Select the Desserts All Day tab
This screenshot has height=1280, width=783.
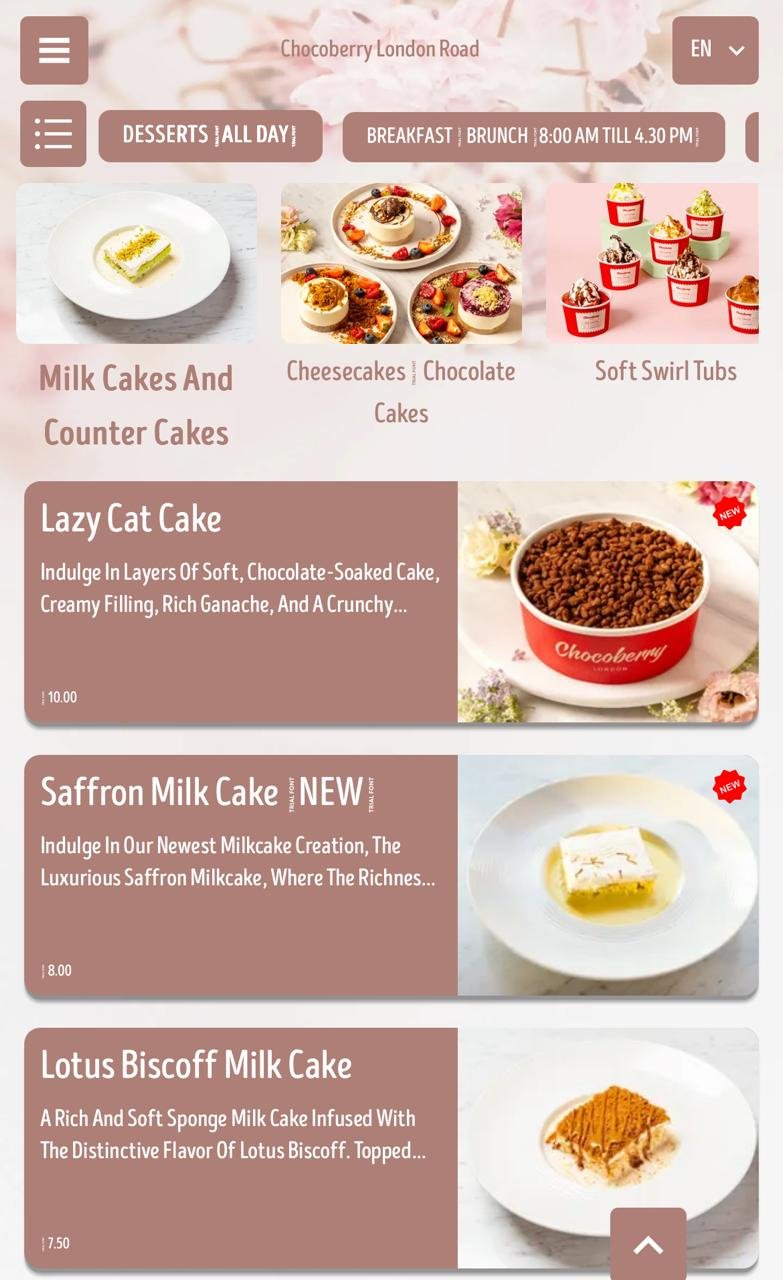click(x=210, y=135)
